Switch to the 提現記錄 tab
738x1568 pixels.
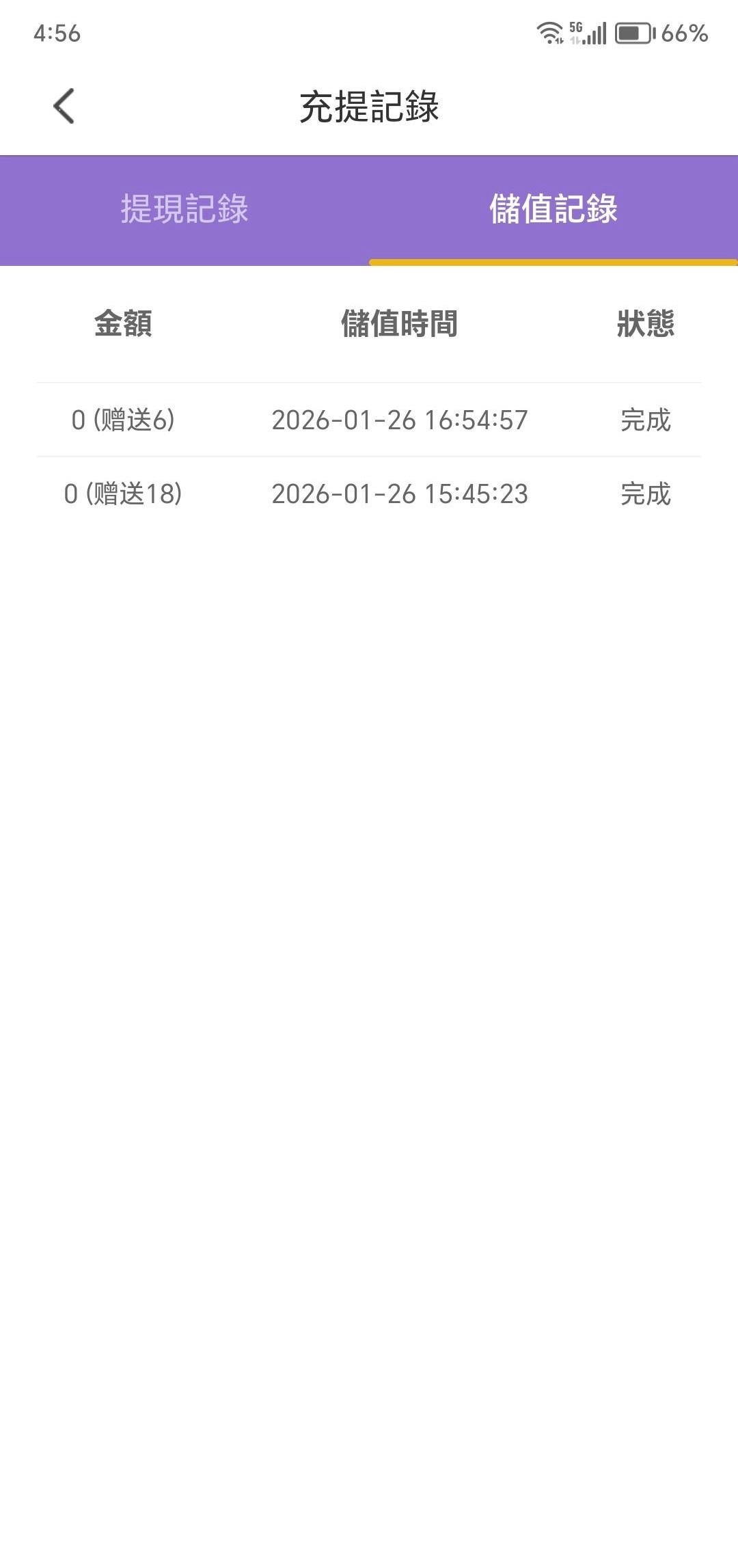pyautogui.click(x=184, y=209)
